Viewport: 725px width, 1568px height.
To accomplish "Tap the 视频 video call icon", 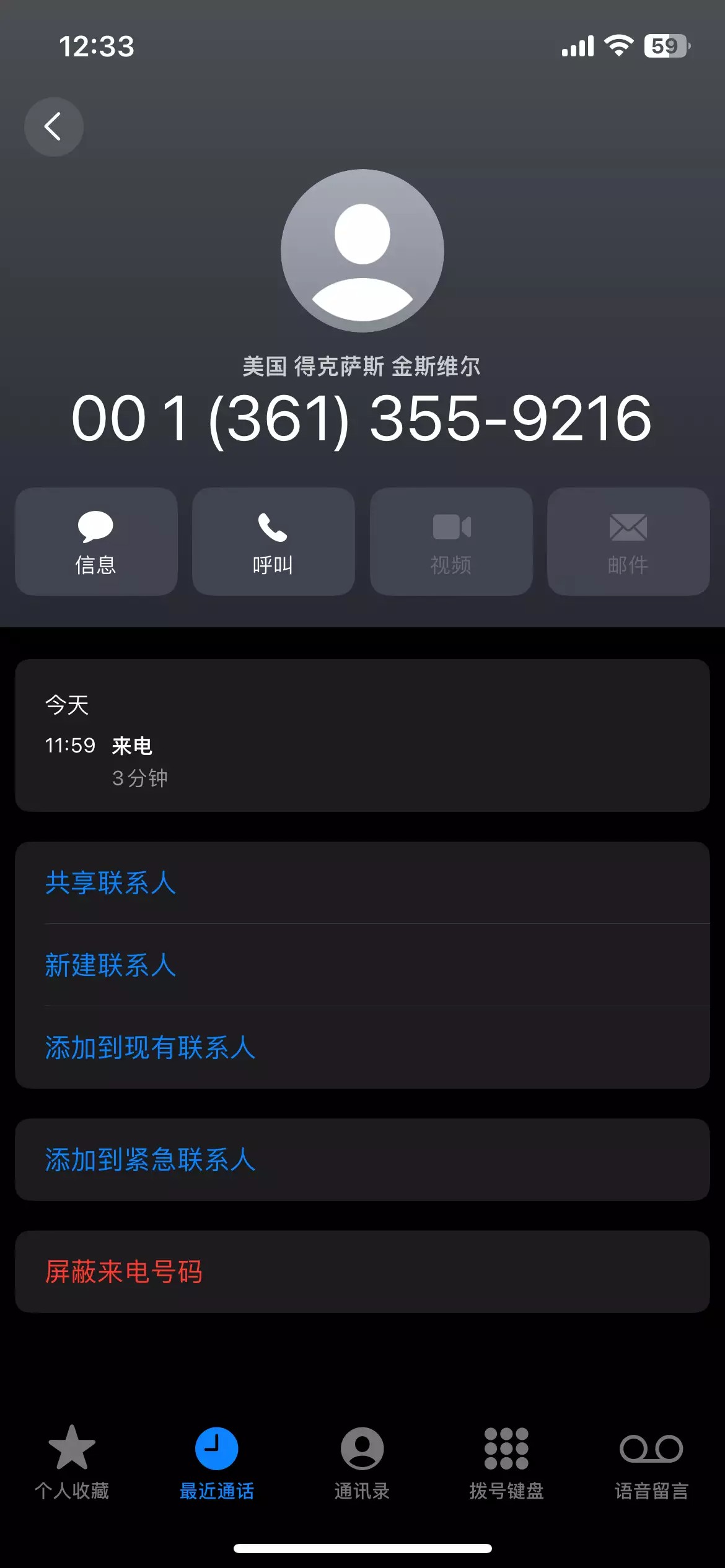I will pos(451,541).
